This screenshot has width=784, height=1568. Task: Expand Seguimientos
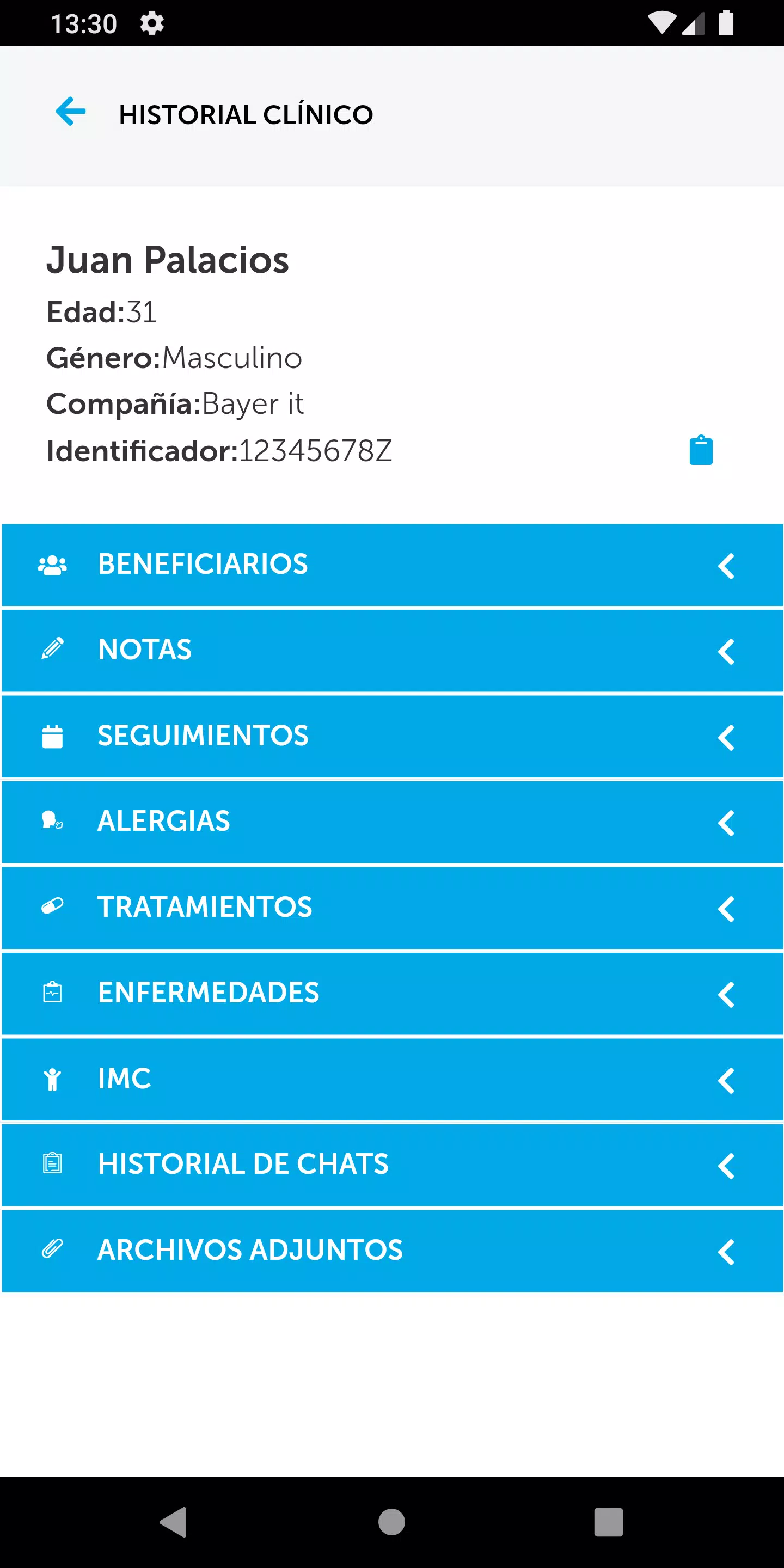tap(392, 737)
